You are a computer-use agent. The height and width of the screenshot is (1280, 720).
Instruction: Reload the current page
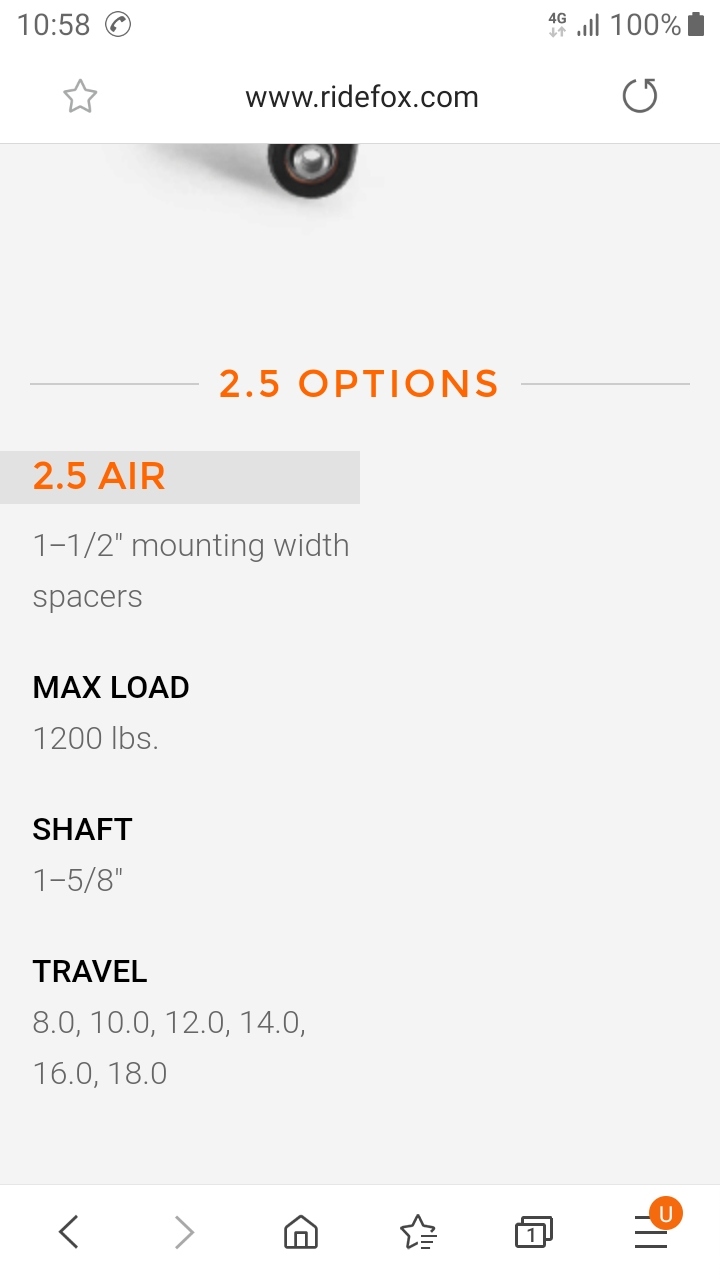pyautogui.click(x=639, y=97)
